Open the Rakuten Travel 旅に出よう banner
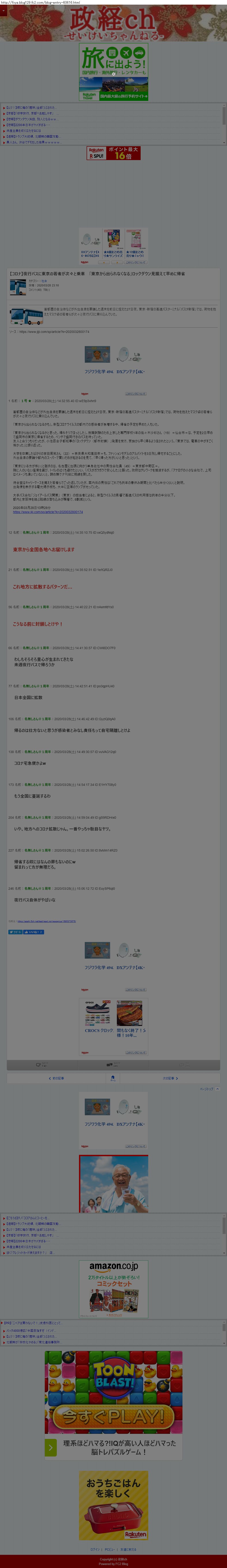This screenshot has width=227, height=1568. [114, 61]
